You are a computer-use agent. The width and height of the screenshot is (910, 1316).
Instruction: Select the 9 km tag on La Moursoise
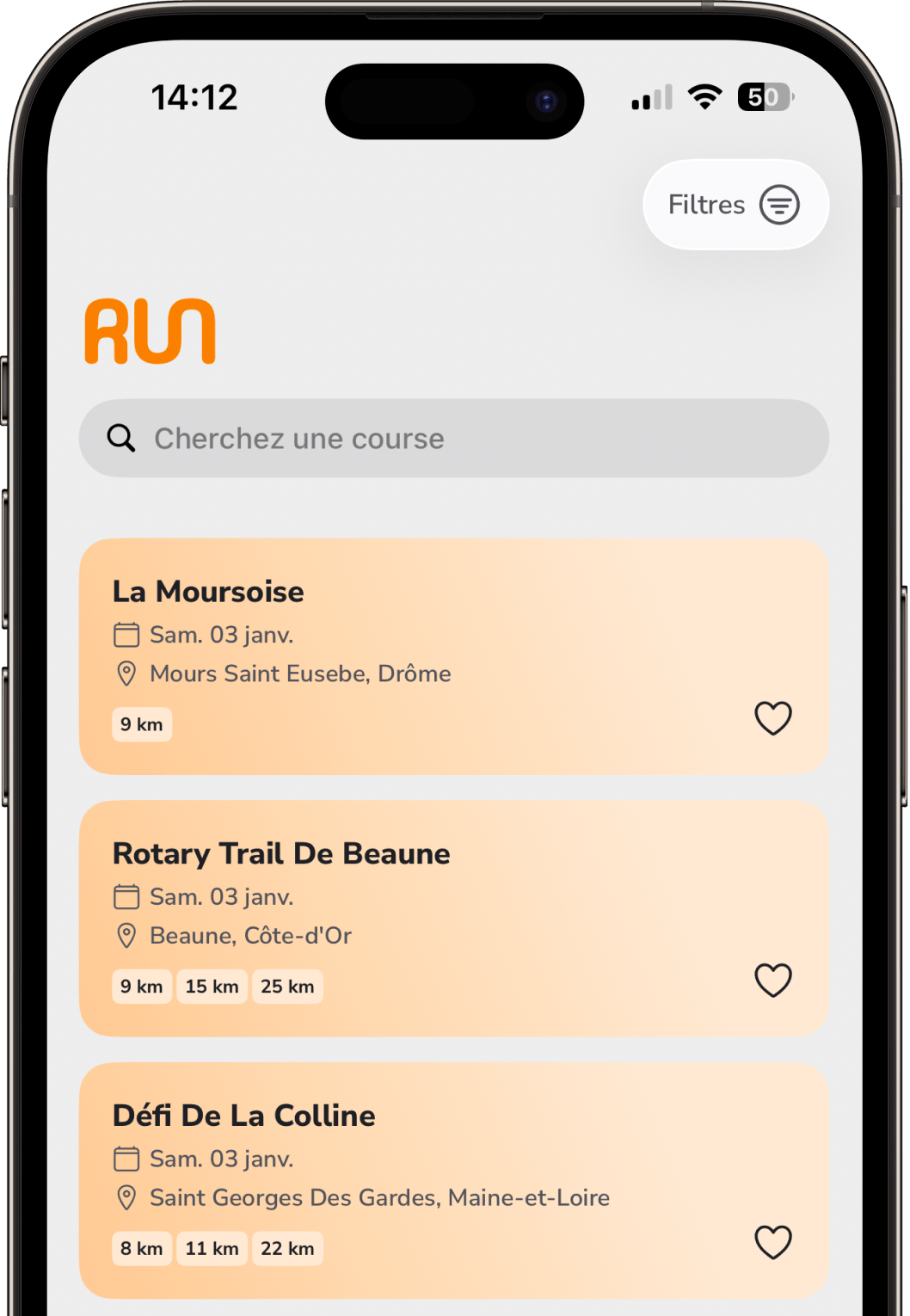click(x=142, y=724)
